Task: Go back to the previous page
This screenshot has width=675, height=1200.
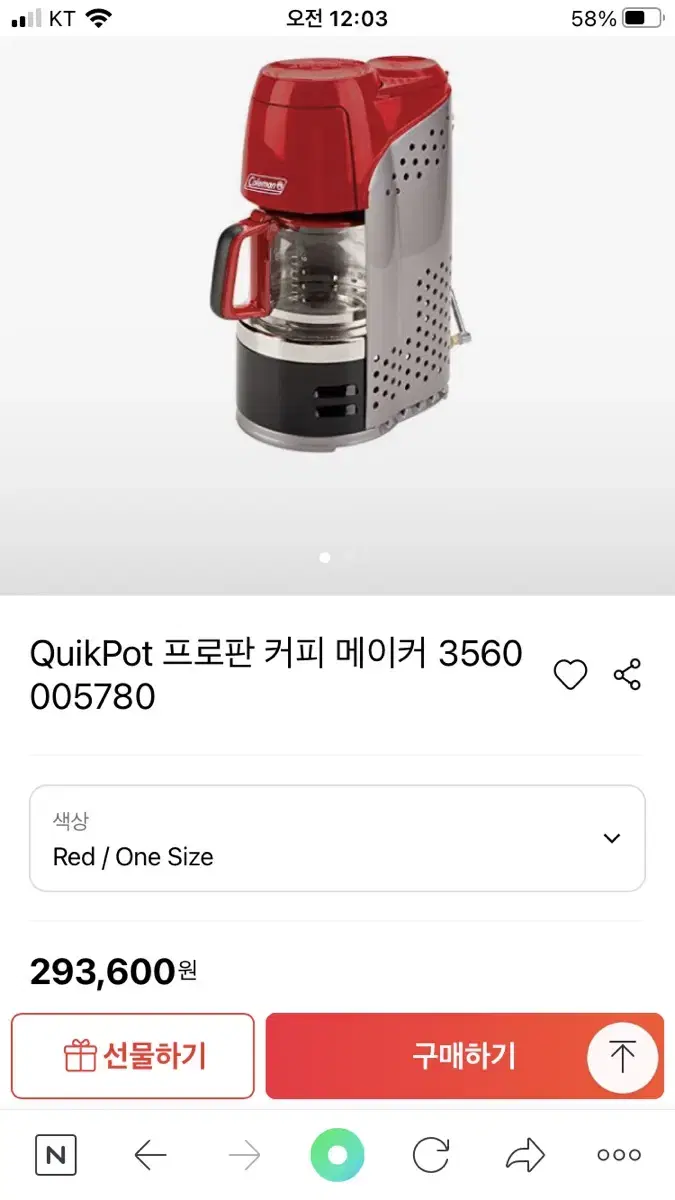Action: [x=150, y=1156]
